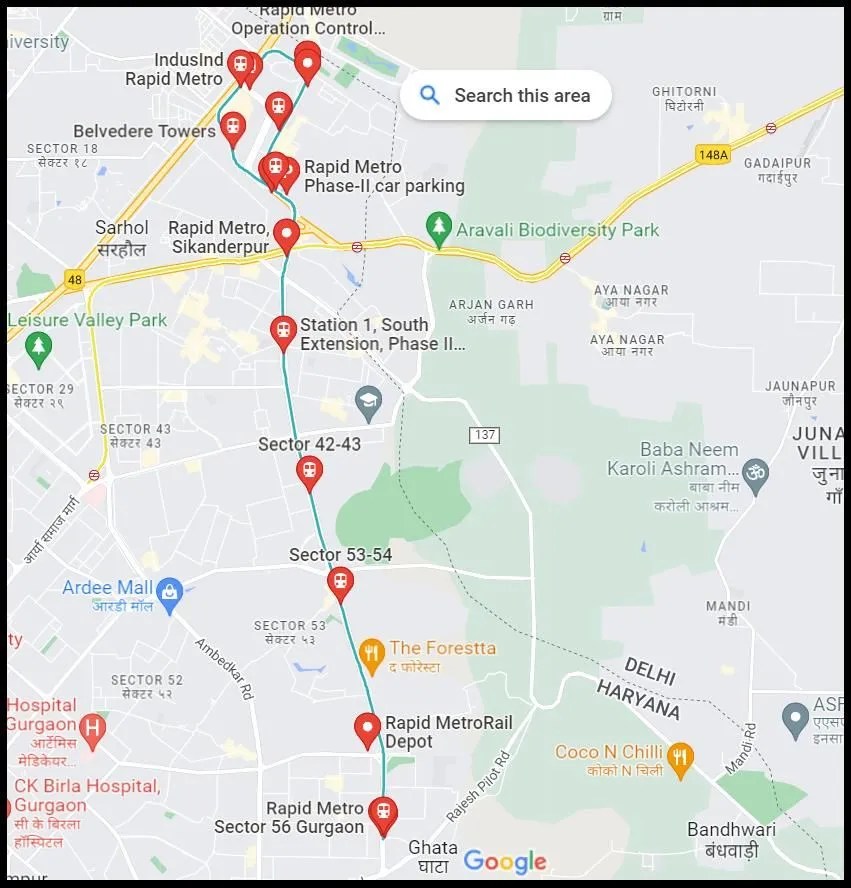Open Rapid Metro Sector 56 Gurgaon marker
851x888 pixels.
point(381,813)
